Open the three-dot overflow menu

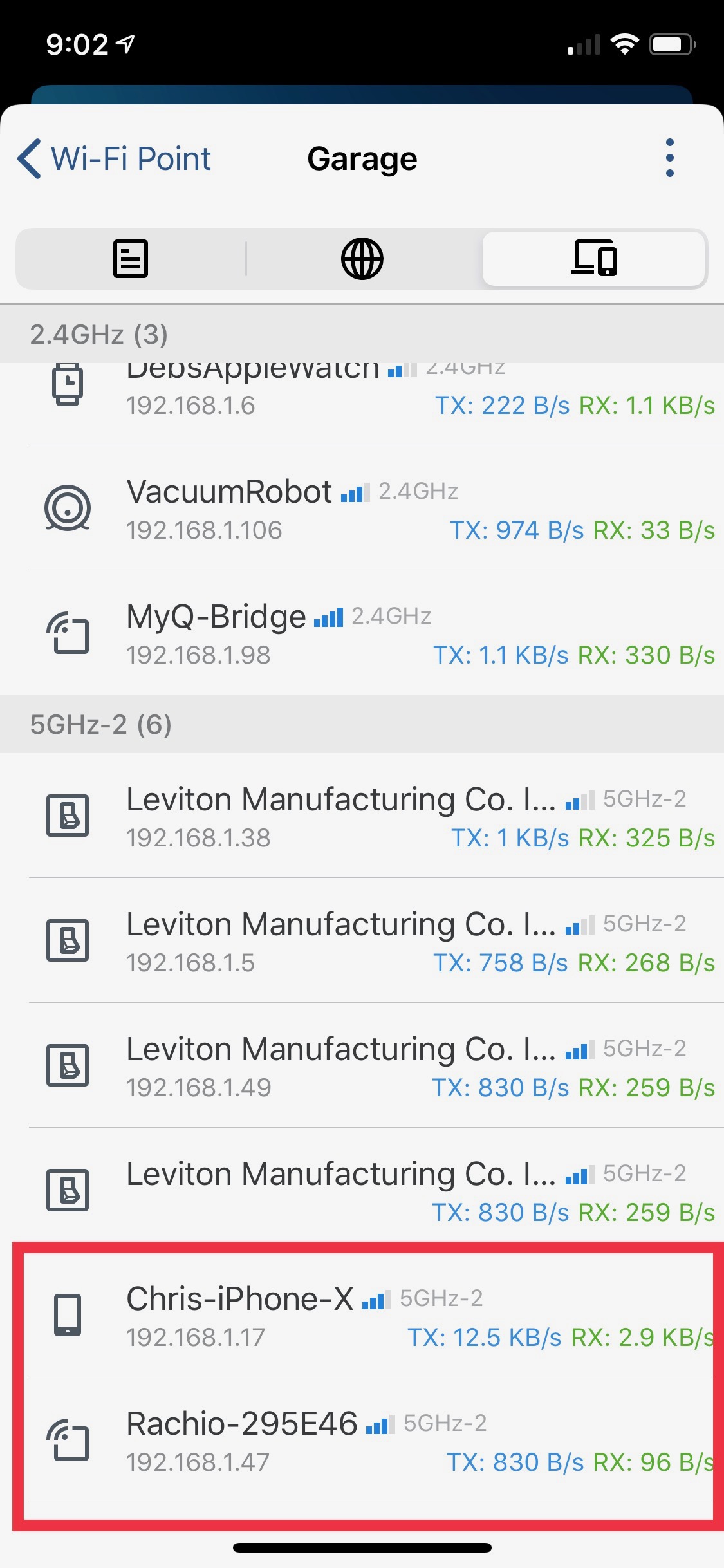[669, 158]
